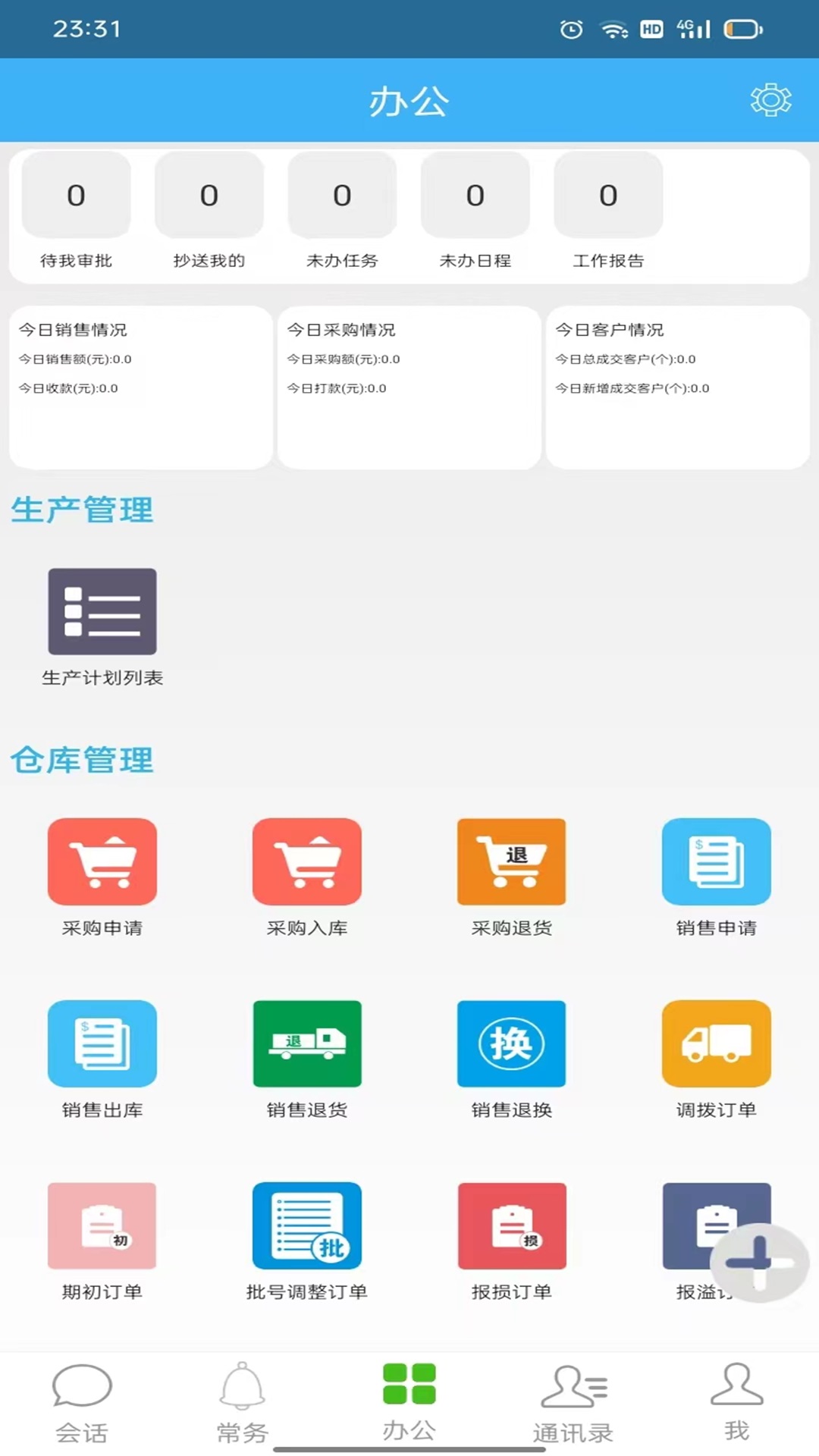819x1456 pixels.
Task: Open 采购退货 (purchase return) cart icon
Action: click(x=511, y=861)
